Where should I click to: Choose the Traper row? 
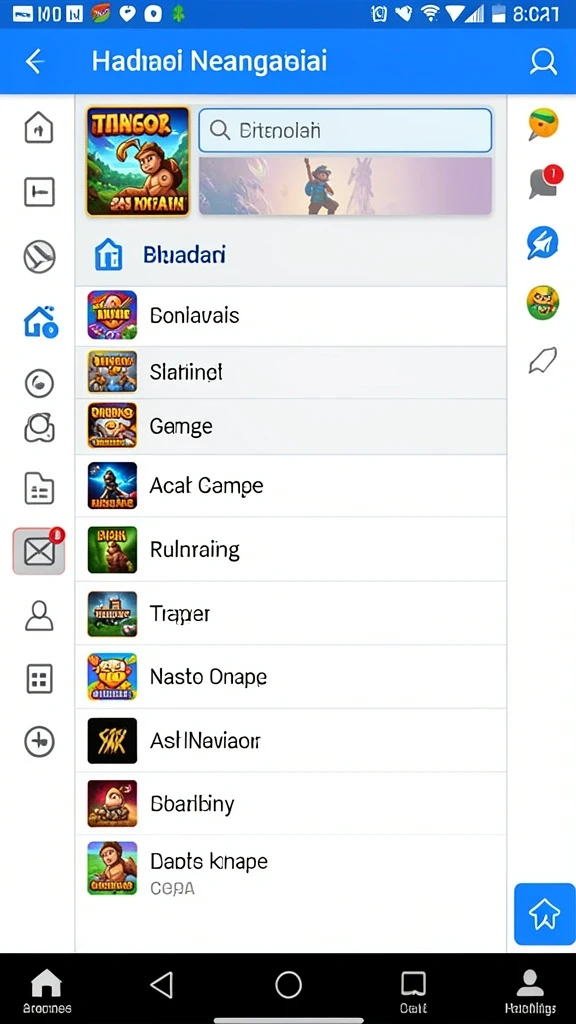(291, 613)
